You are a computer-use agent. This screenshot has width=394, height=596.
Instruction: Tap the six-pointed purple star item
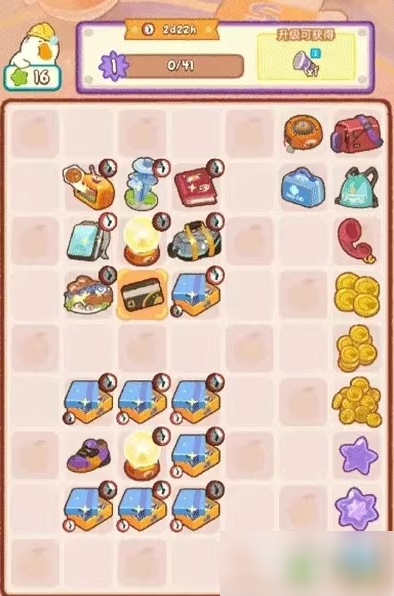[356, 509]
